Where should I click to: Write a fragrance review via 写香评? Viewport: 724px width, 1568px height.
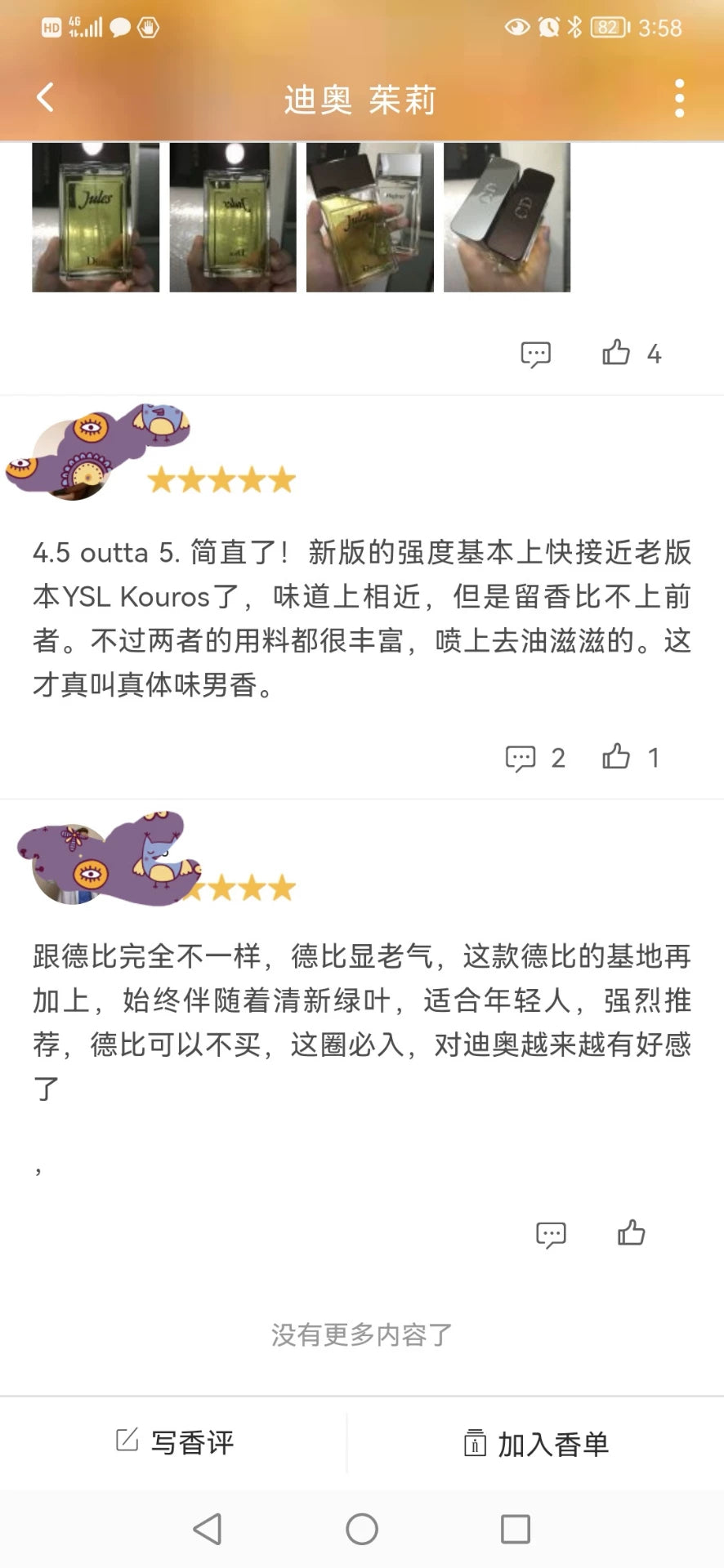(174, 1442)
